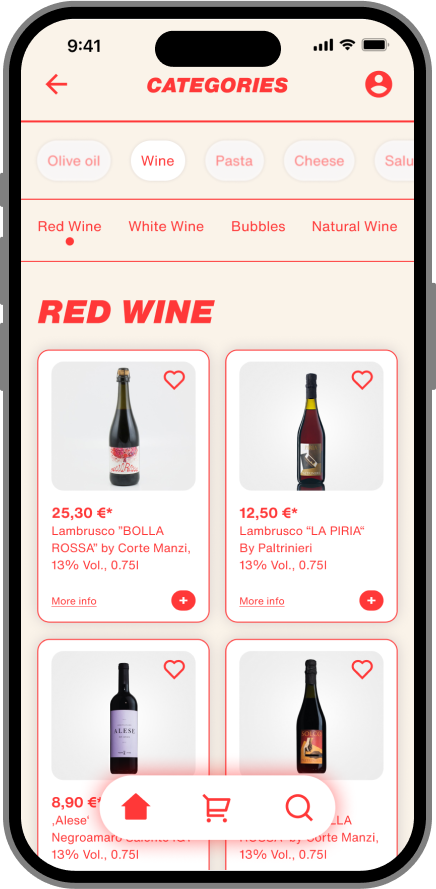The width and height of the screenshot is (436, 889).
Task: Like the Lambrusco LA PIRIA wine
Action: (362, 379)
